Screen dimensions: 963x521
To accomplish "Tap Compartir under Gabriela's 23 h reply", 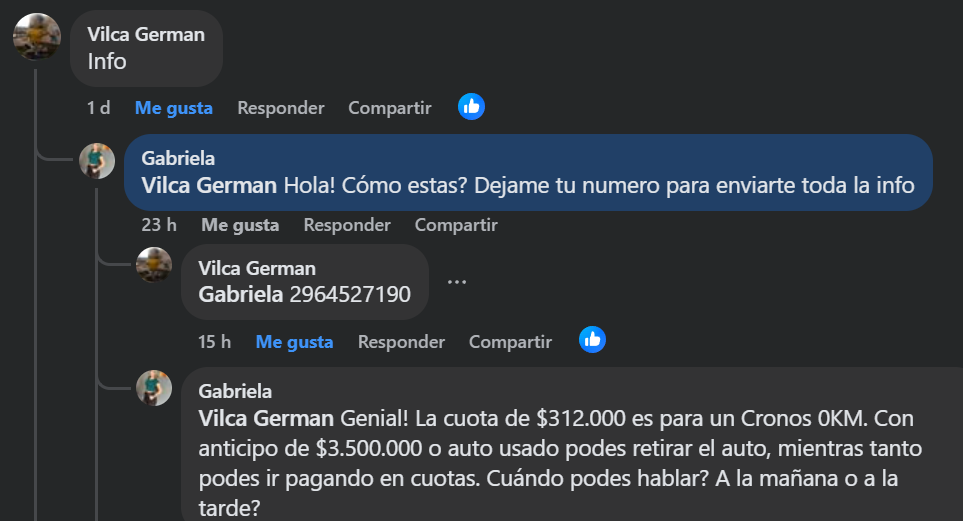I will coord(456,225).
